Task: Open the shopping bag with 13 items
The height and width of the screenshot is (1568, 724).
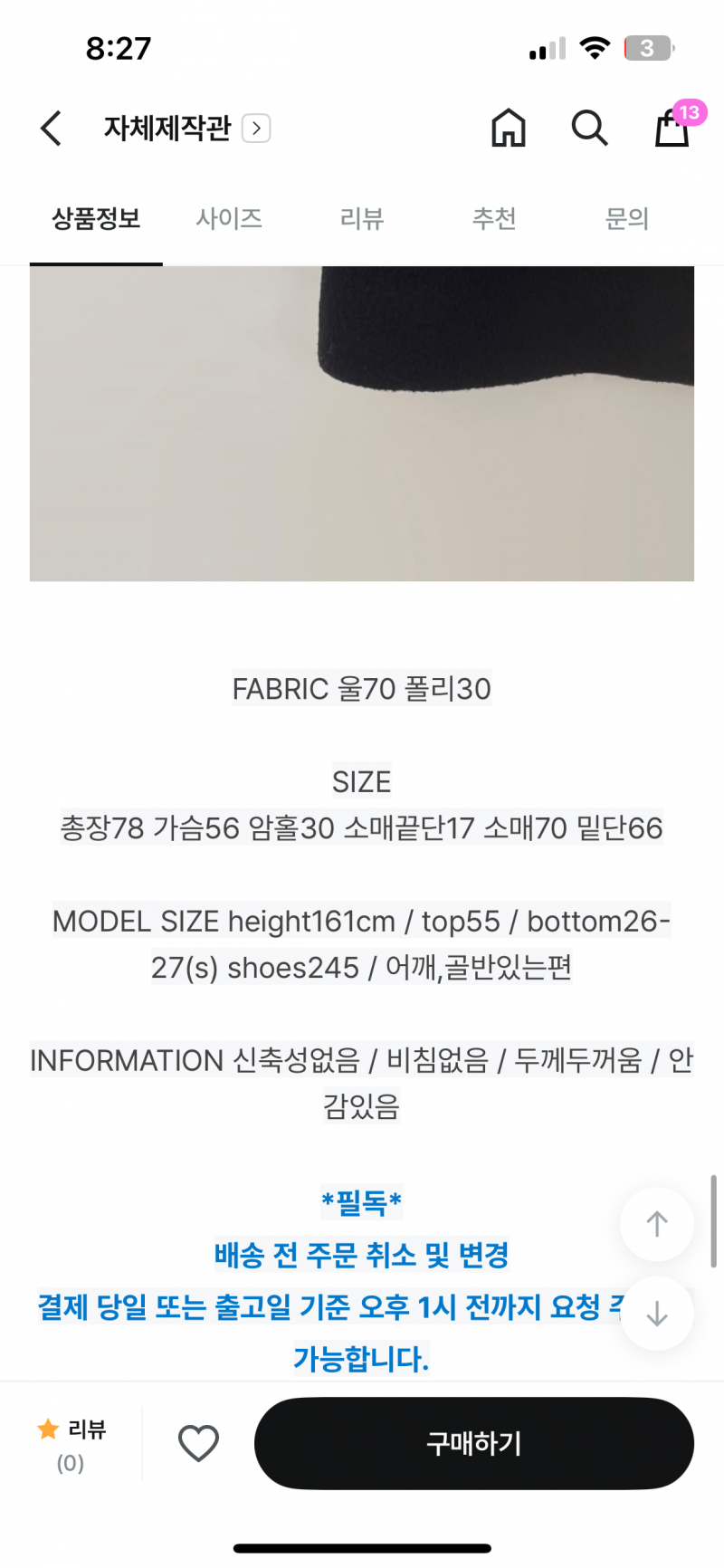Action: [672, 127]
